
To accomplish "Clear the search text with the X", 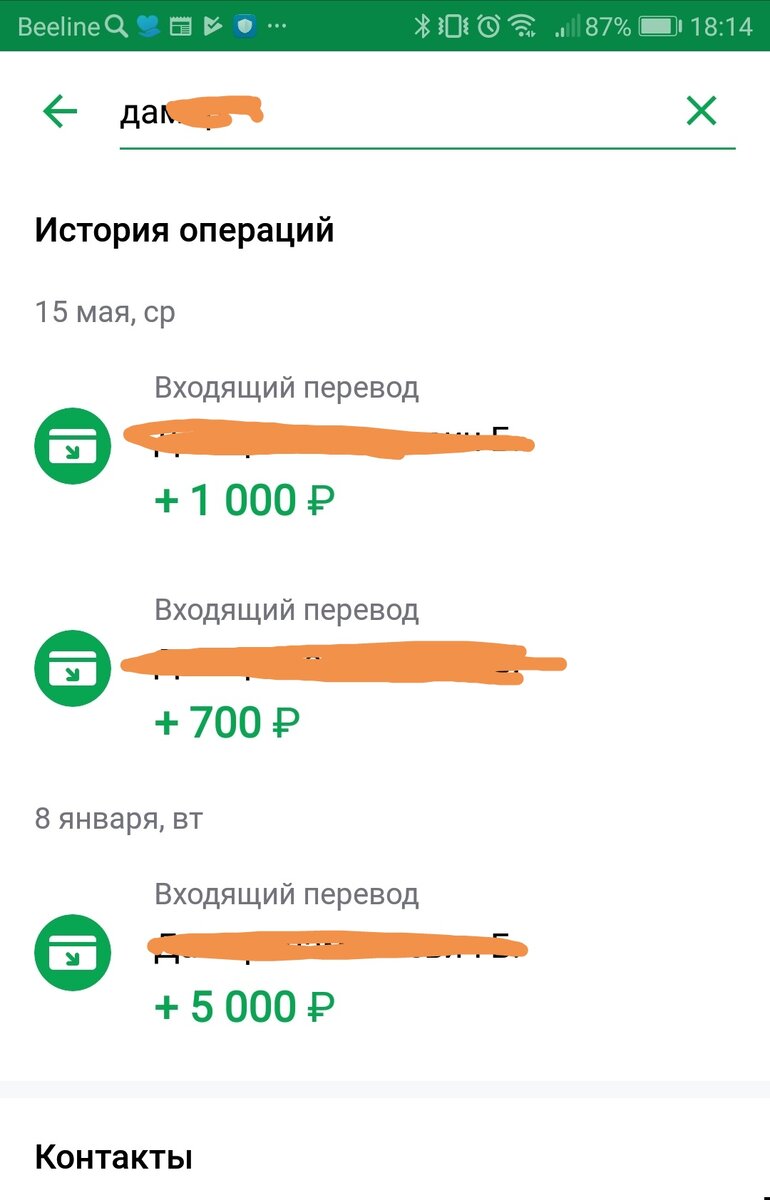I will [x=701, y=111].
